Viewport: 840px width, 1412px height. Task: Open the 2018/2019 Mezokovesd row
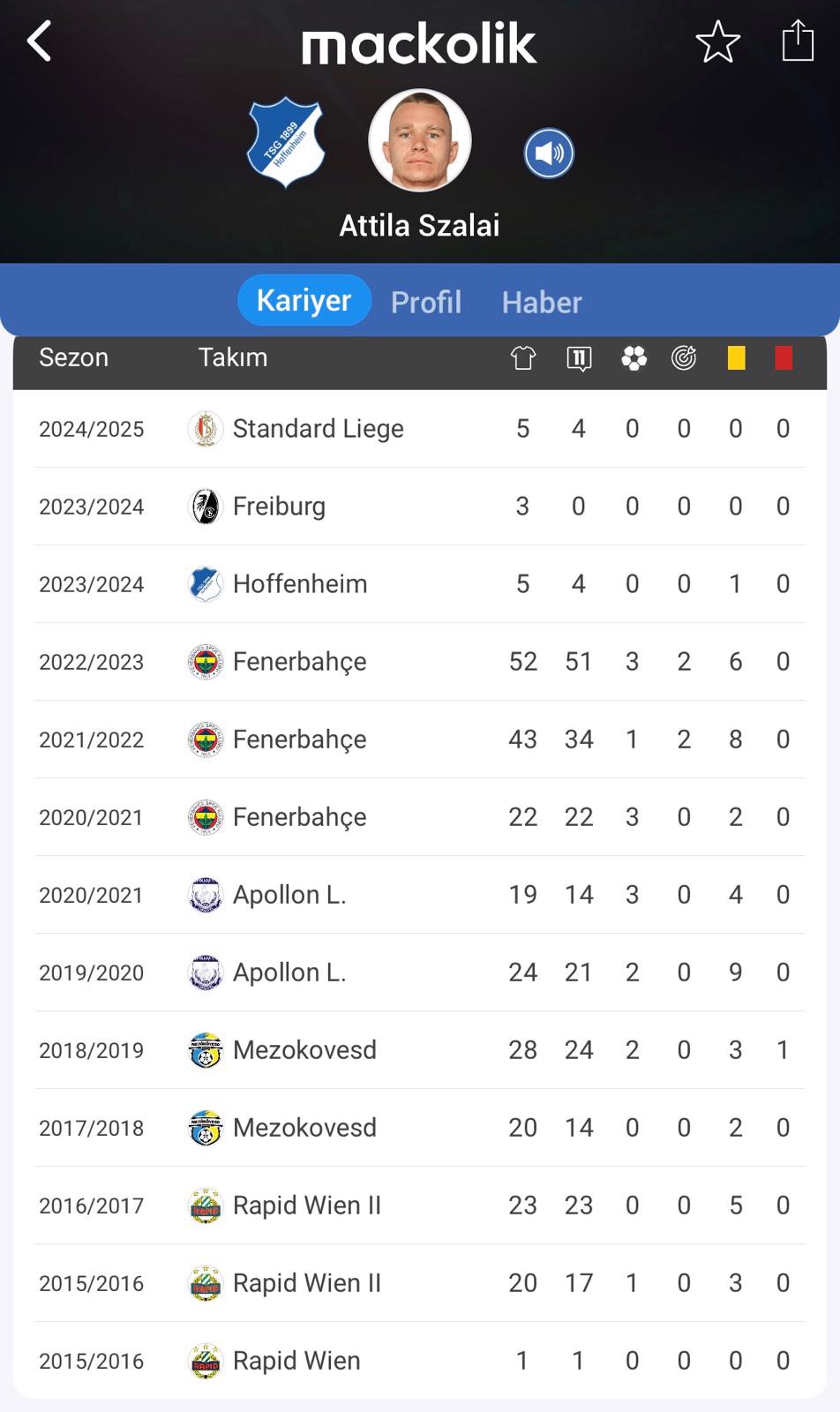(420, 1050)
